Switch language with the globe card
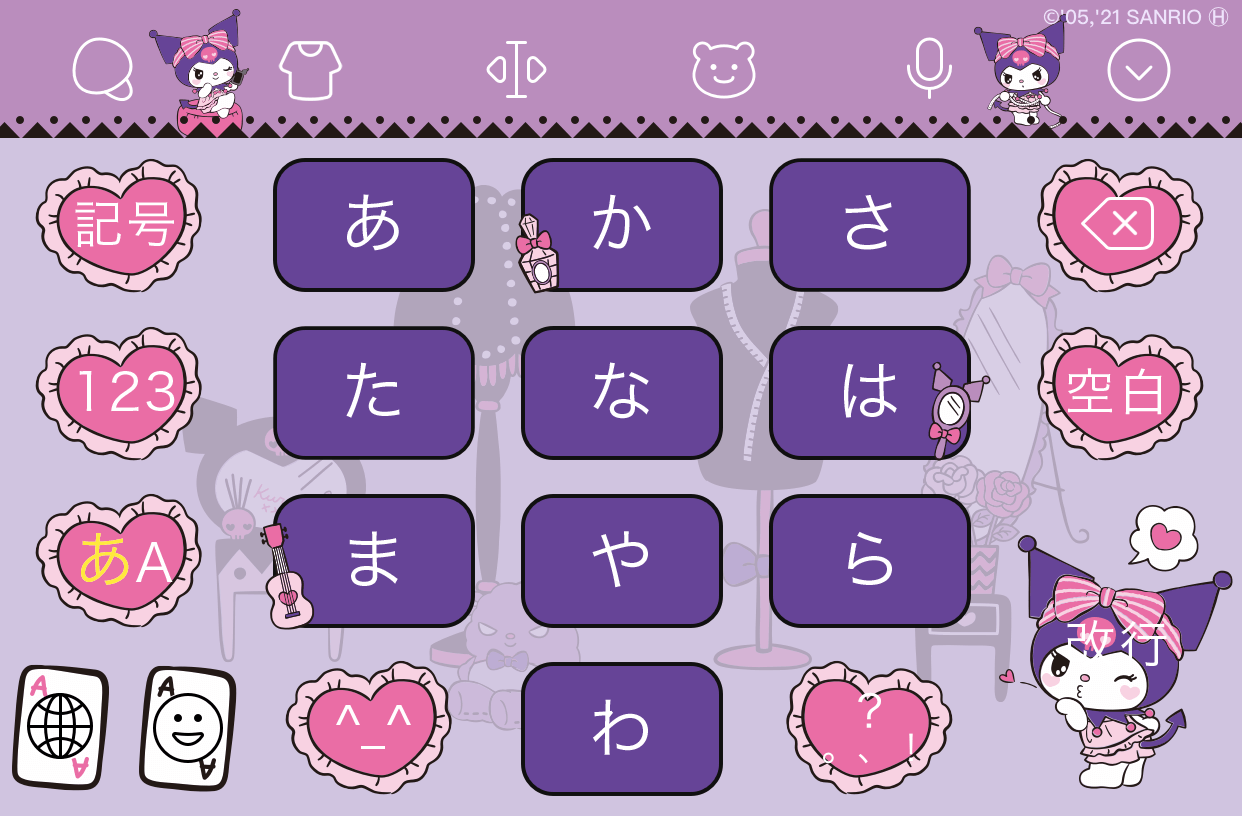 pyautogui.click(x=60, y=726)
